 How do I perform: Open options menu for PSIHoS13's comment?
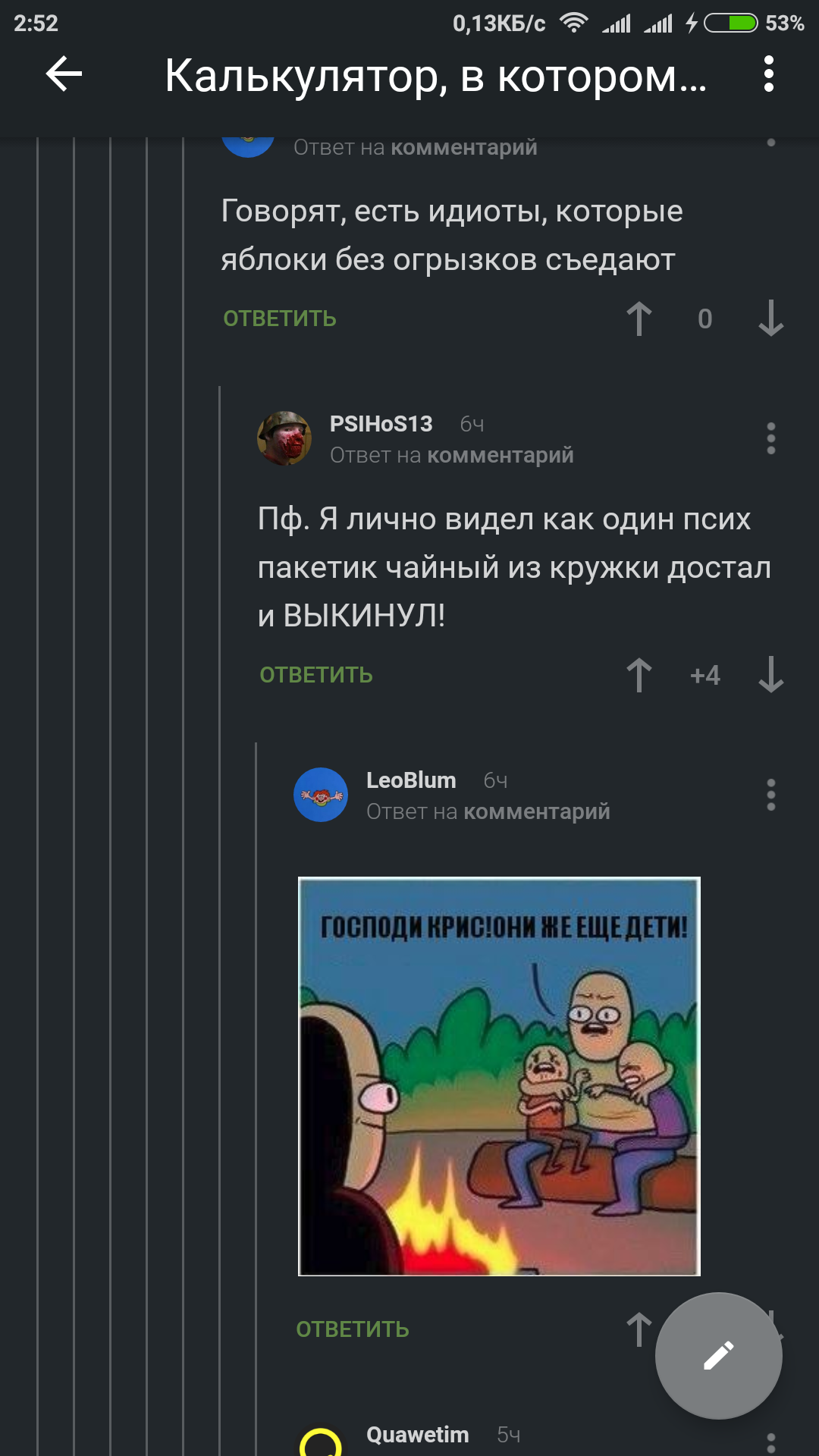[x=770, y=438]
